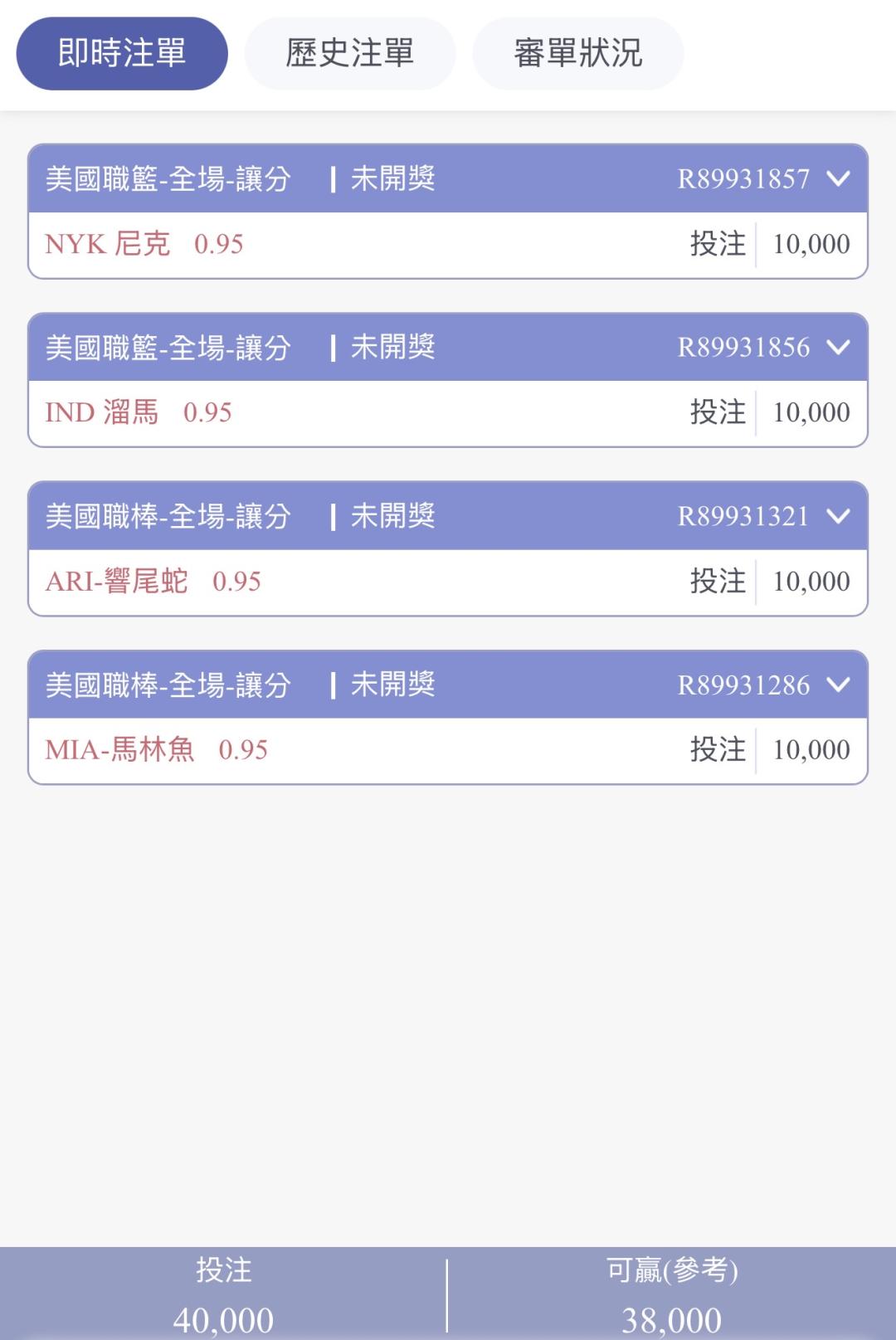
Task: Expand bet slip R89931321 details
Action: [x=839, y=516]
